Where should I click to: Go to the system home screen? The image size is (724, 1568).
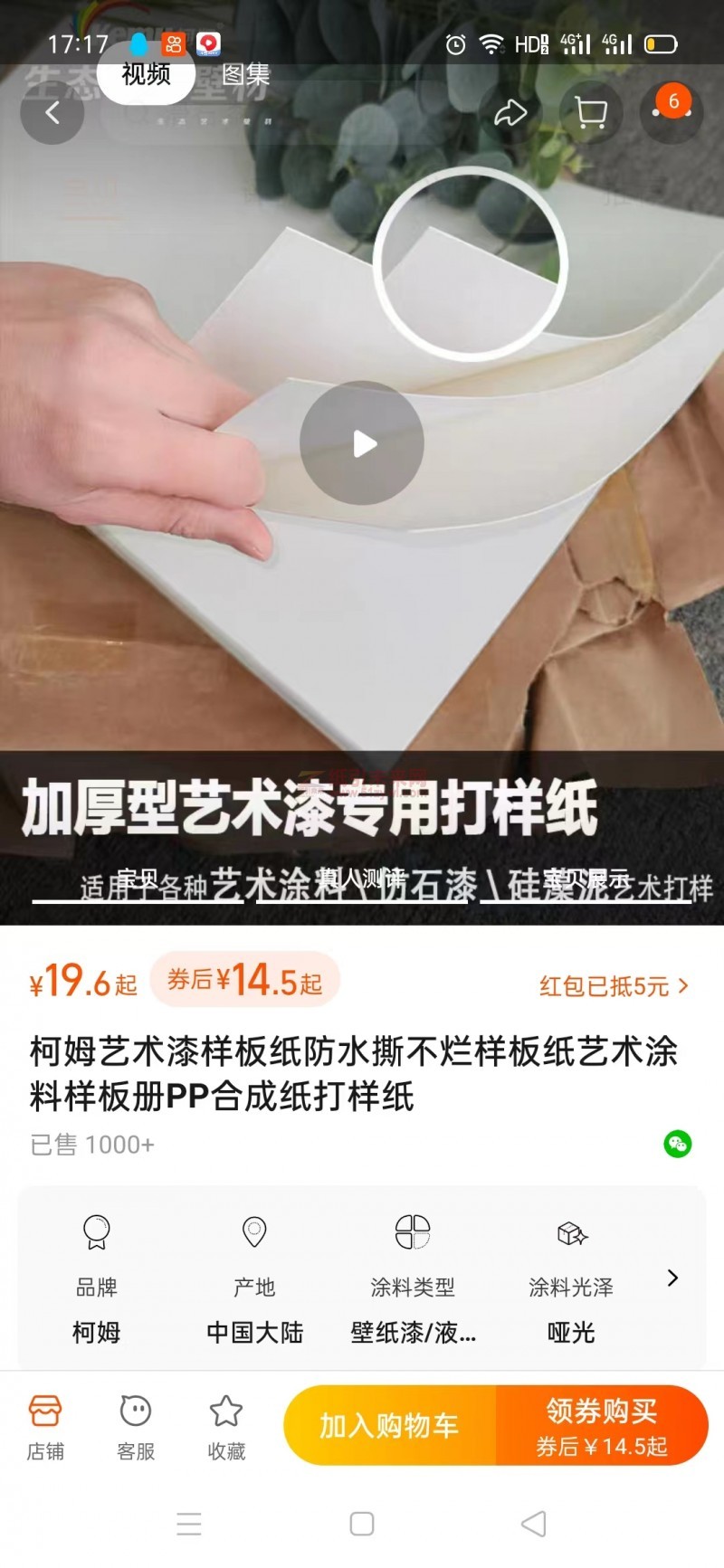362,1524
